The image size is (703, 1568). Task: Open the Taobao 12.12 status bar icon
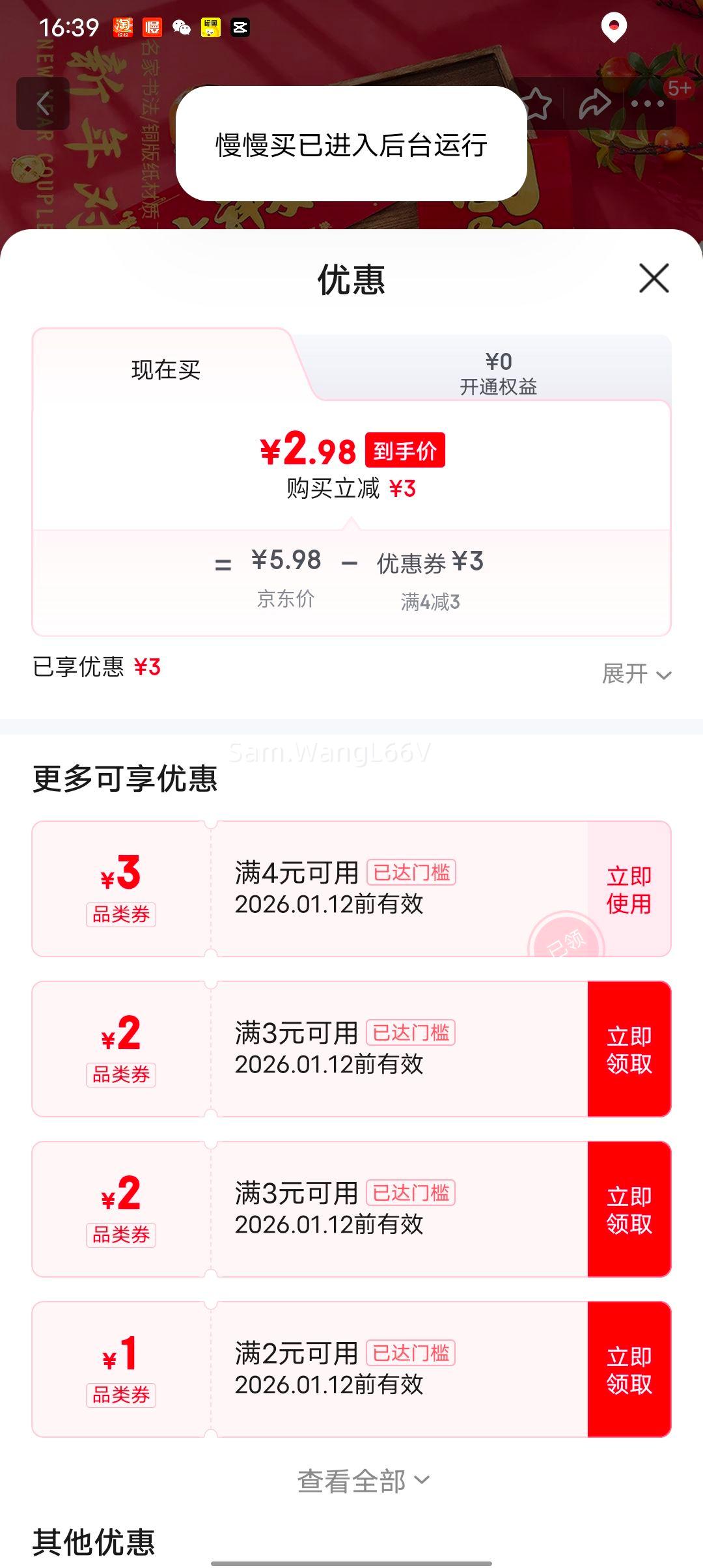[124, 29]
